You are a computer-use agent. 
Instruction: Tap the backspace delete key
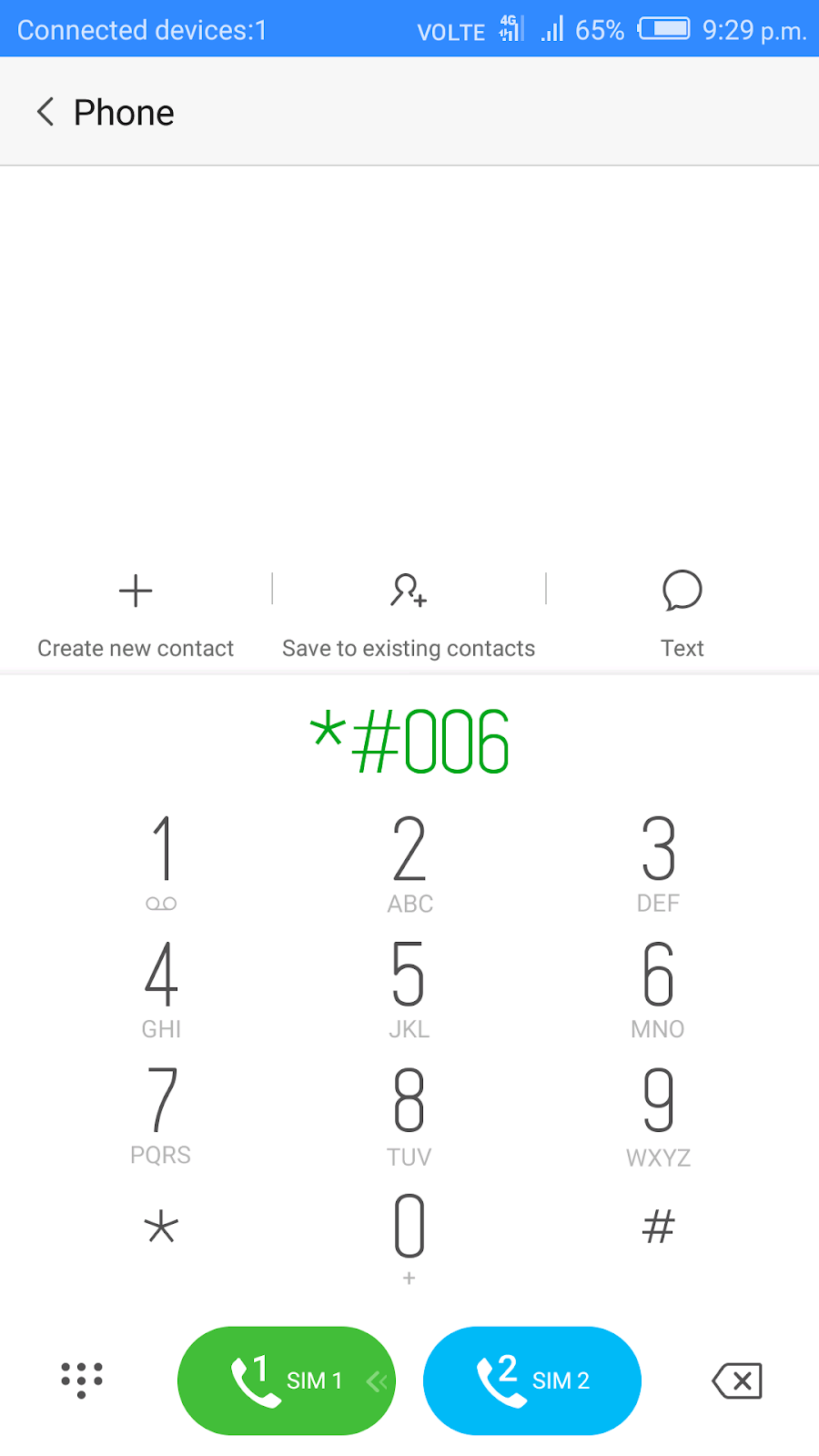(737, 1380)
